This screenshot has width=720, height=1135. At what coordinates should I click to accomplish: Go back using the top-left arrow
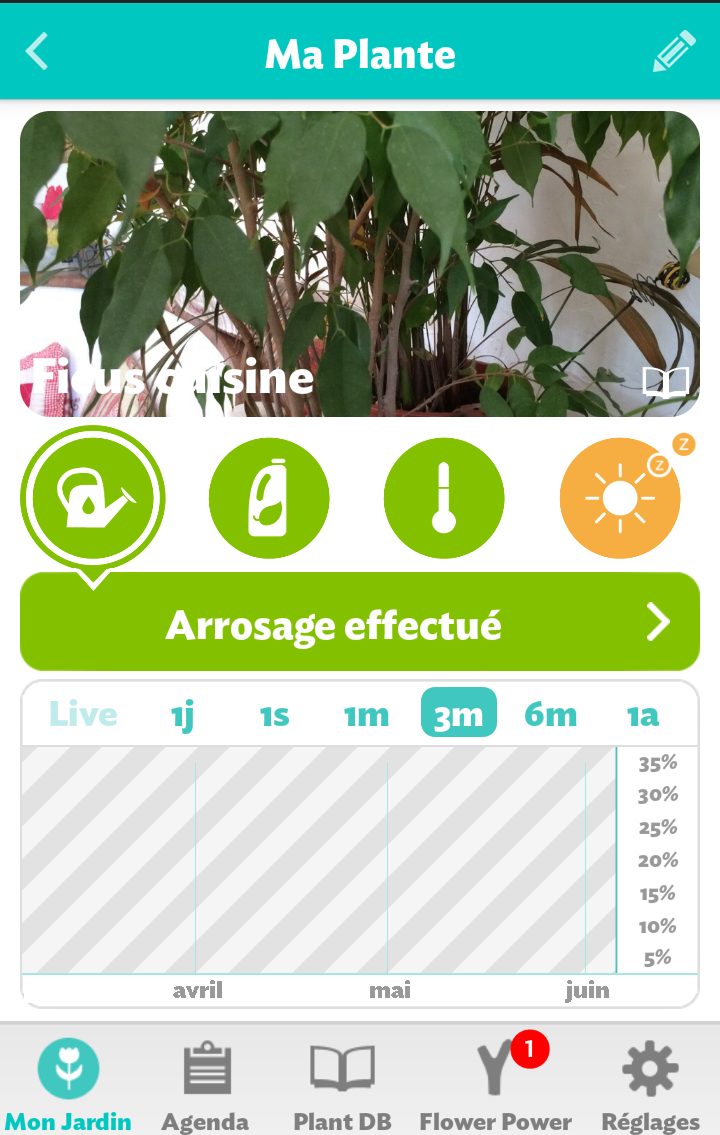point(37,52)
